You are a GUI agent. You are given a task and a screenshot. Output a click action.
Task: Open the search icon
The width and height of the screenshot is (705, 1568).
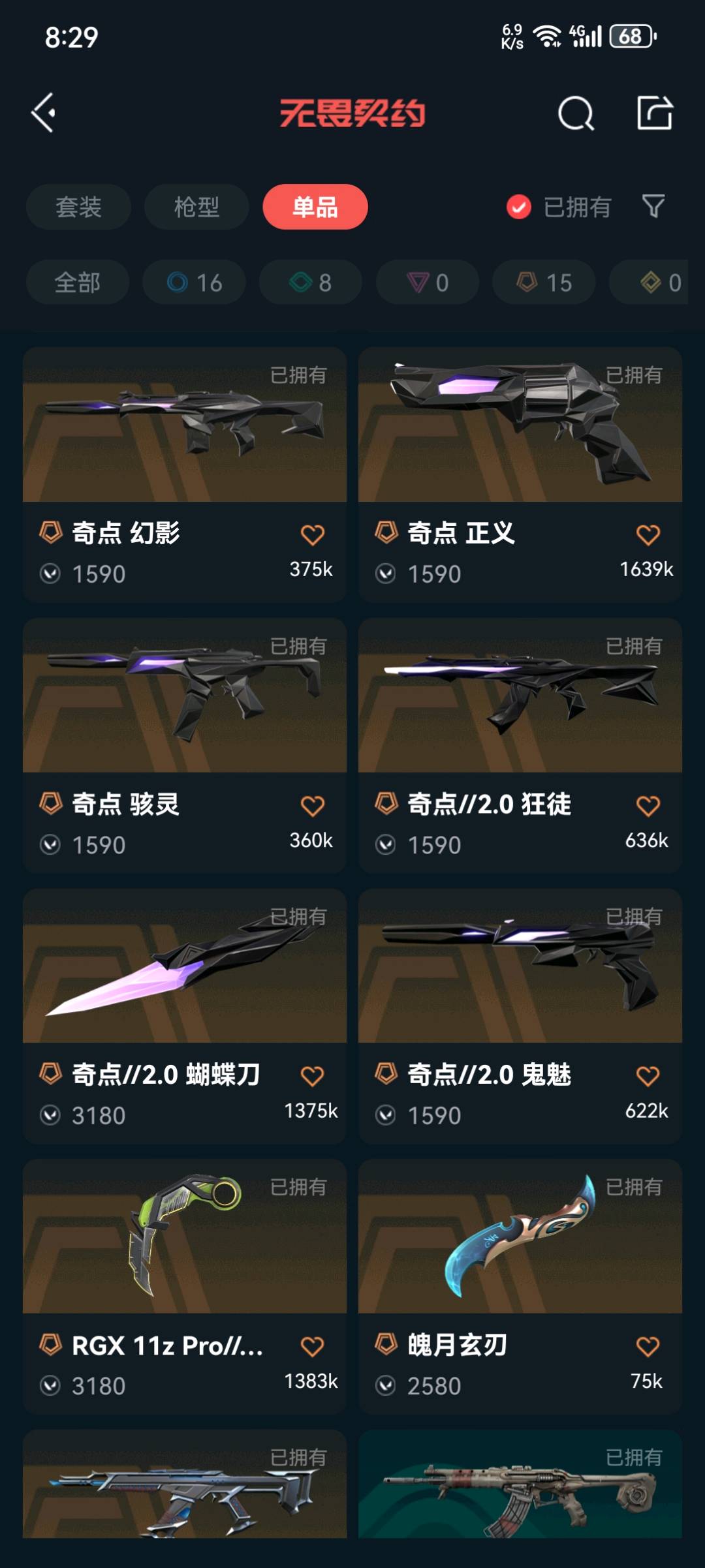tap(576, 114)
